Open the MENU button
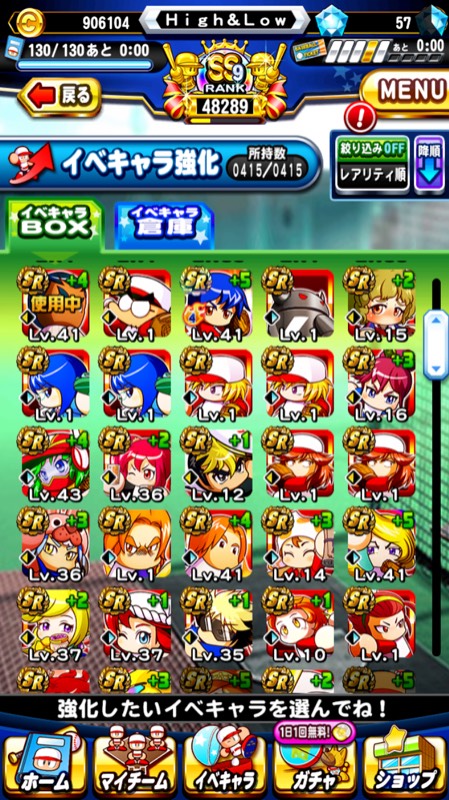The height and width of the screenshot is (800, 449). click(406, 90)
